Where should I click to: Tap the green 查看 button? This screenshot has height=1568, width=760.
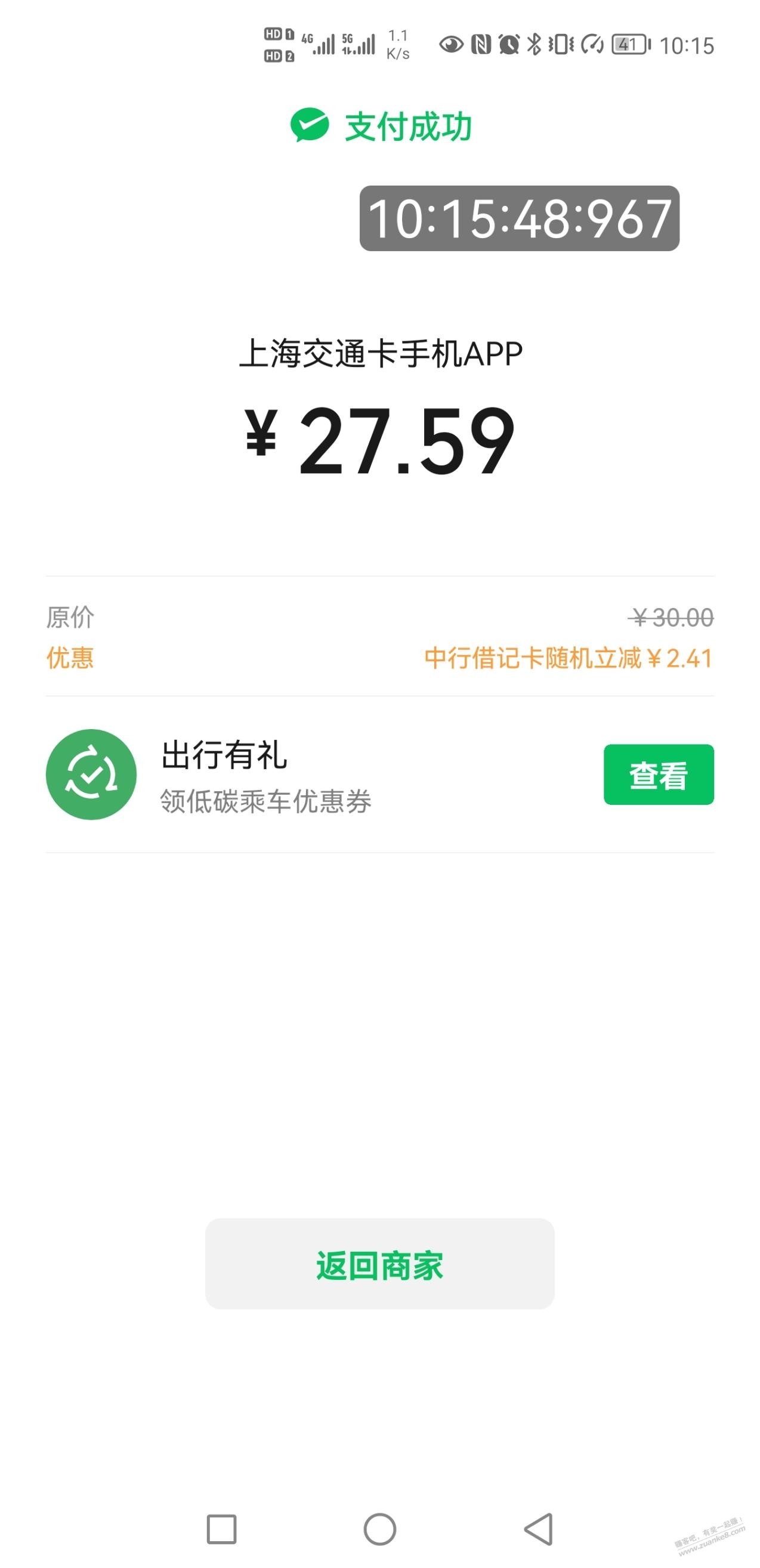point(658,774)
